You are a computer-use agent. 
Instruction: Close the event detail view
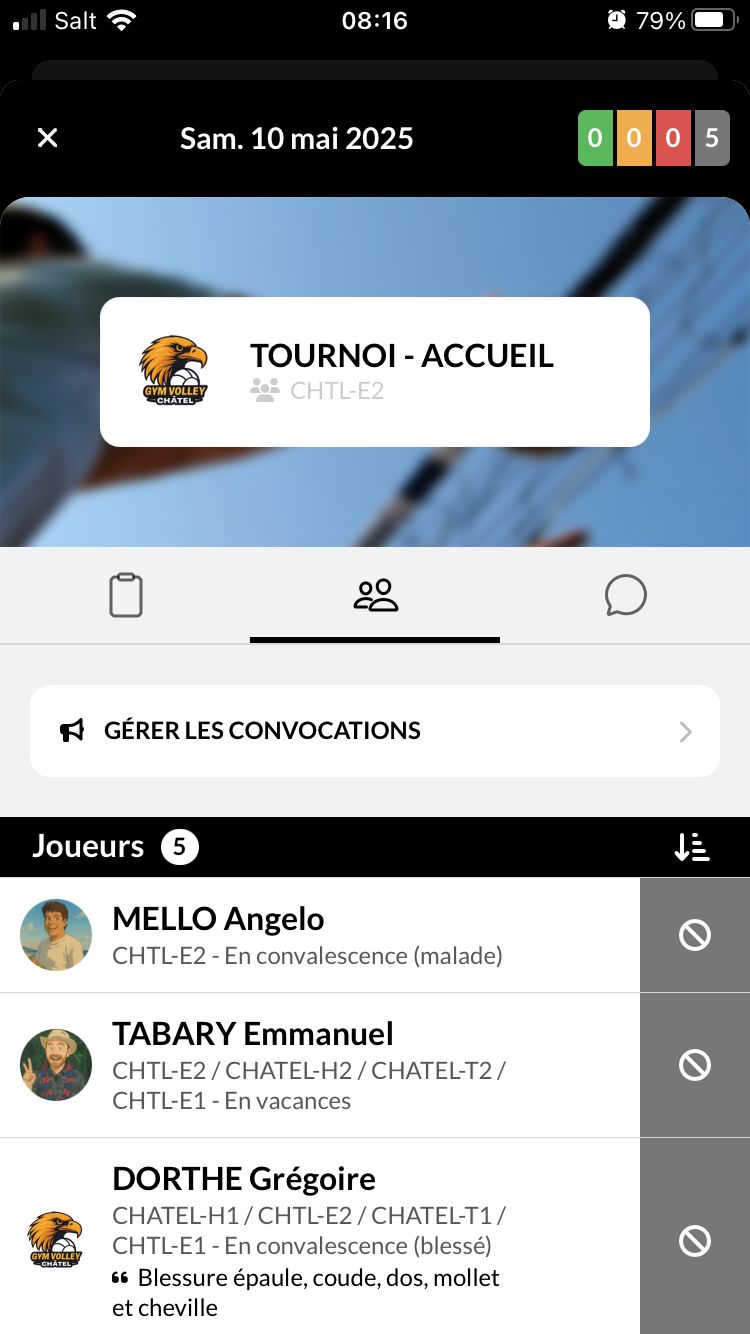coord(47,138)
